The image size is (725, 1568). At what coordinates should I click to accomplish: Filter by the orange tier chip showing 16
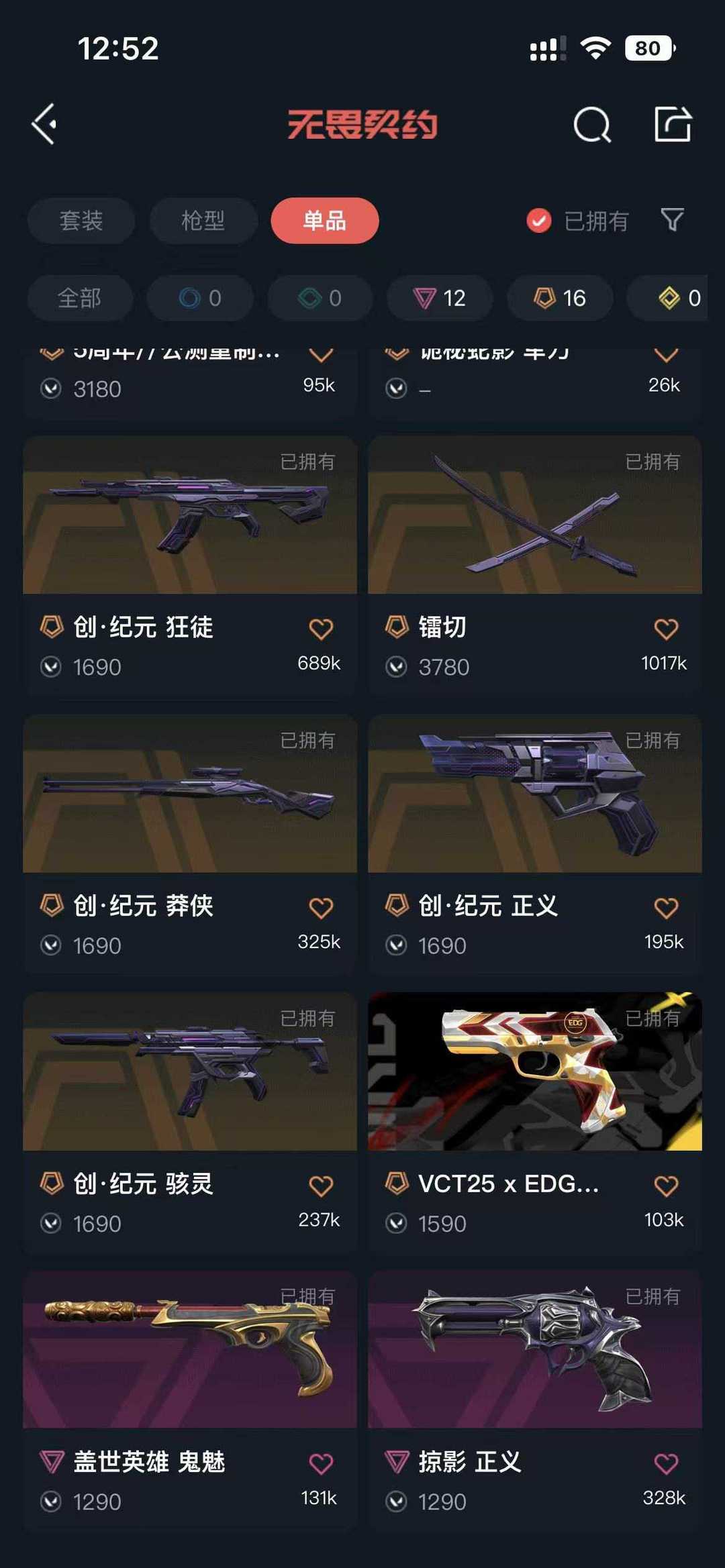tap(560, 298)
